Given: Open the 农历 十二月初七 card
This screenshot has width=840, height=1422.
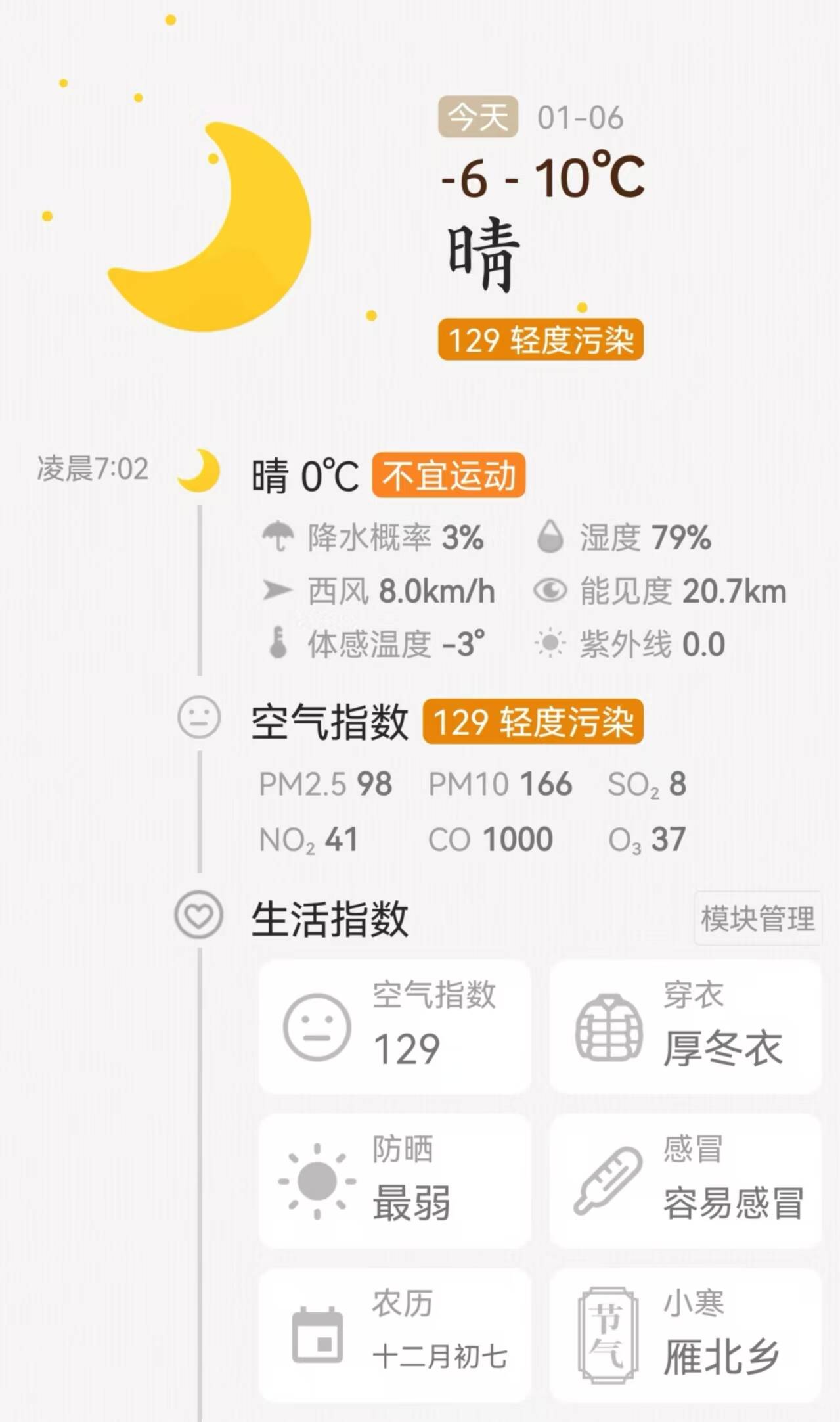Looking at the screenshot, I should tap(394, 1335).
